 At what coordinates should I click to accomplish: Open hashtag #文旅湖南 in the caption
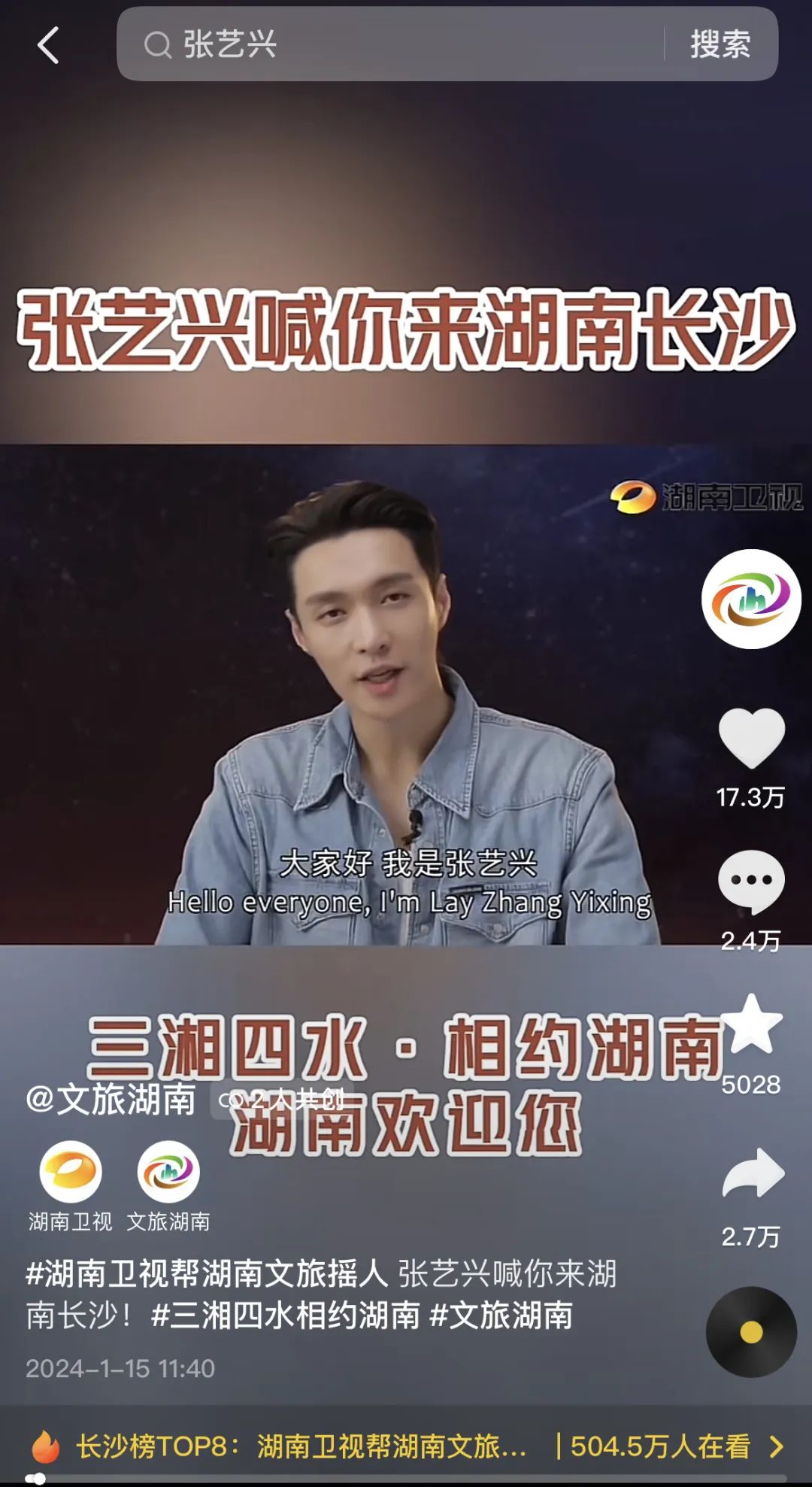coord(501,1316)
